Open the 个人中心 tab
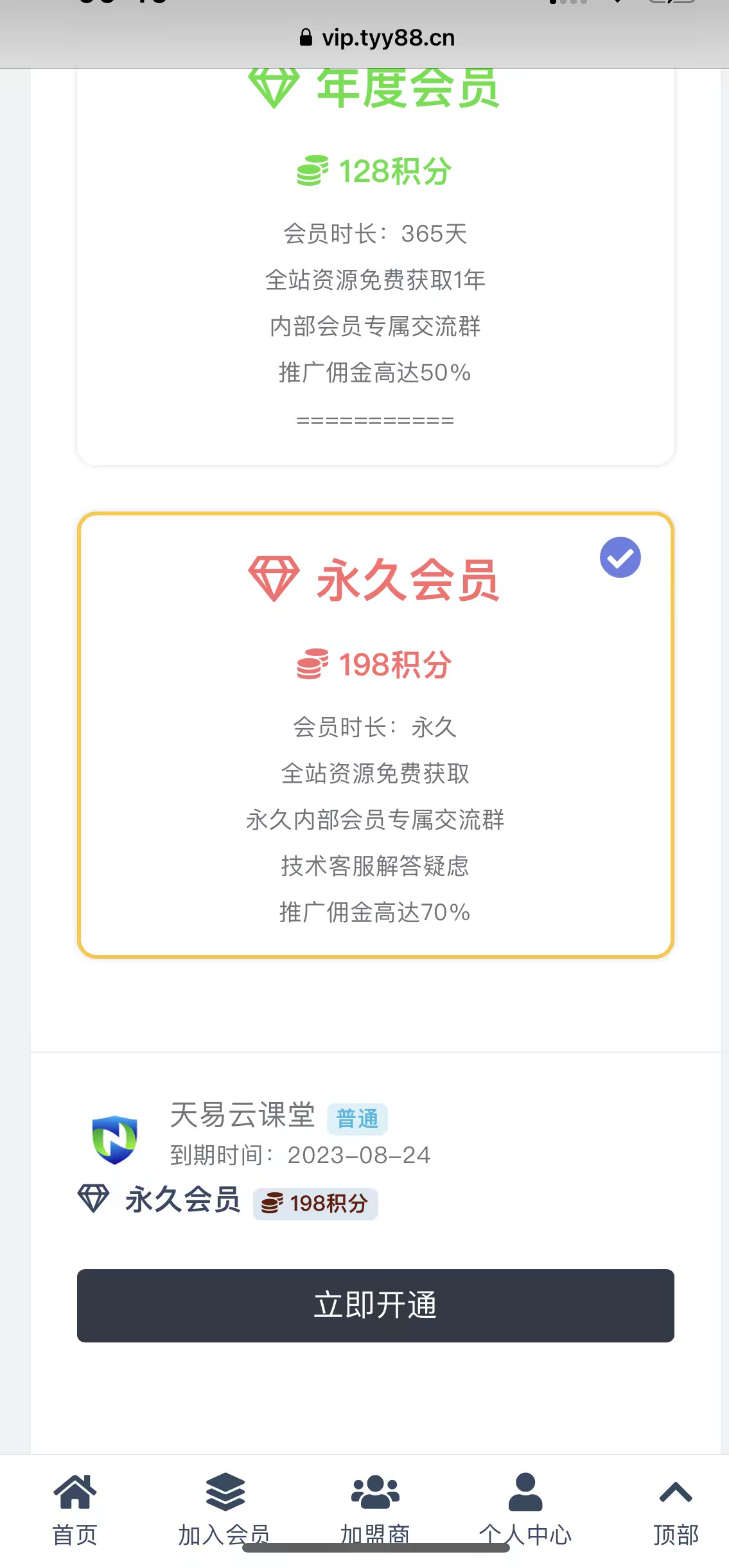This screenshot has width=729, height=1568. point(525,1508)
